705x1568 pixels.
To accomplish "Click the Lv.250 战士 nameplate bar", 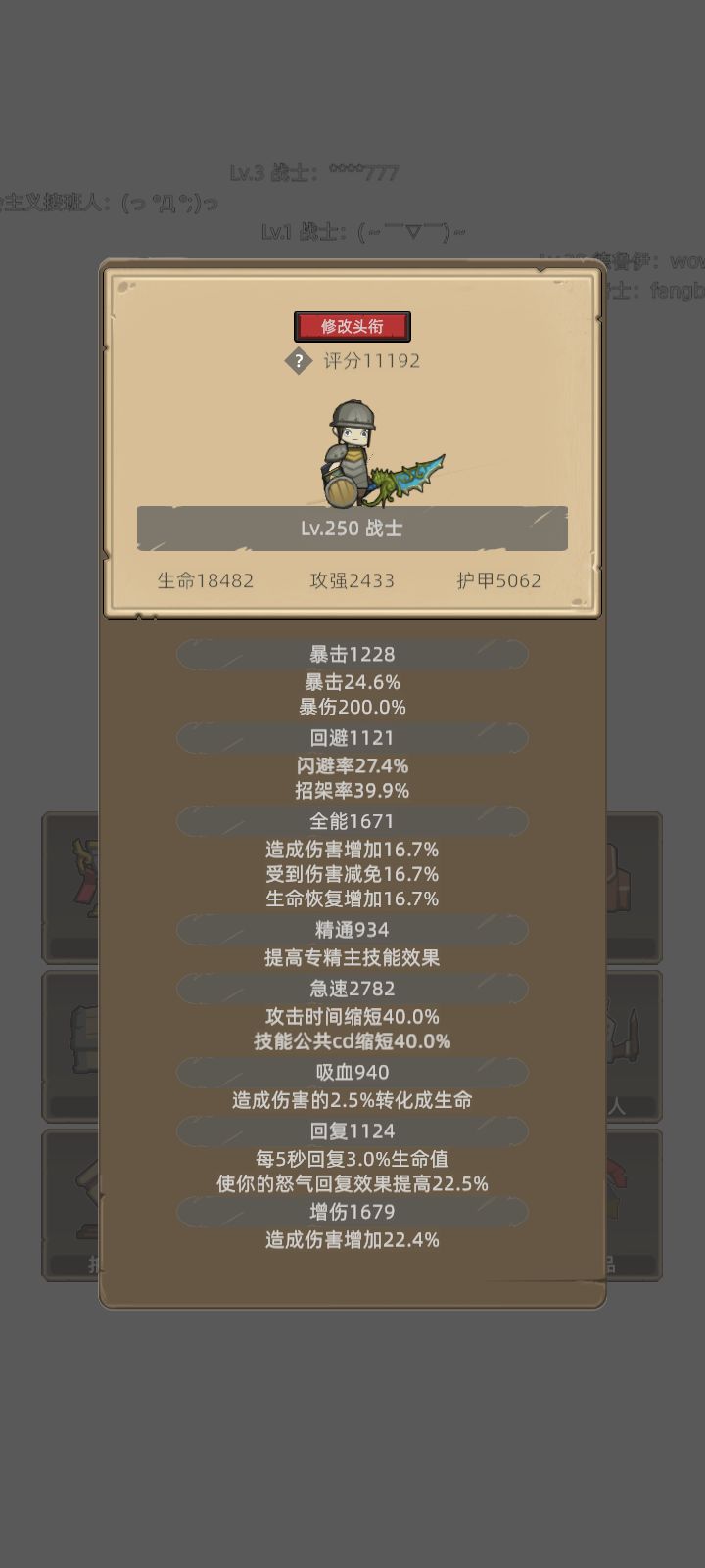I will coord(352,528).
